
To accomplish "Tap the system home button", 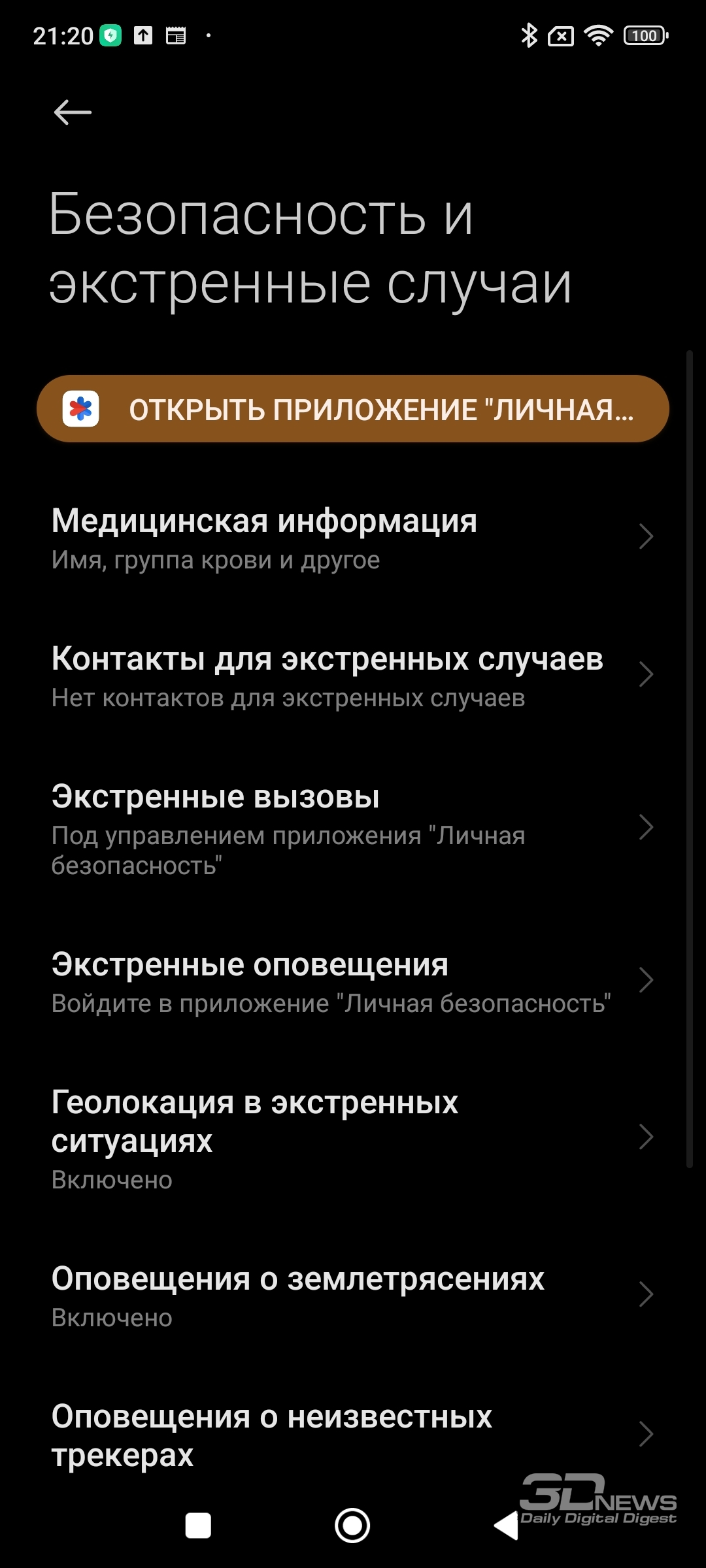I will tap(352, 1526).
